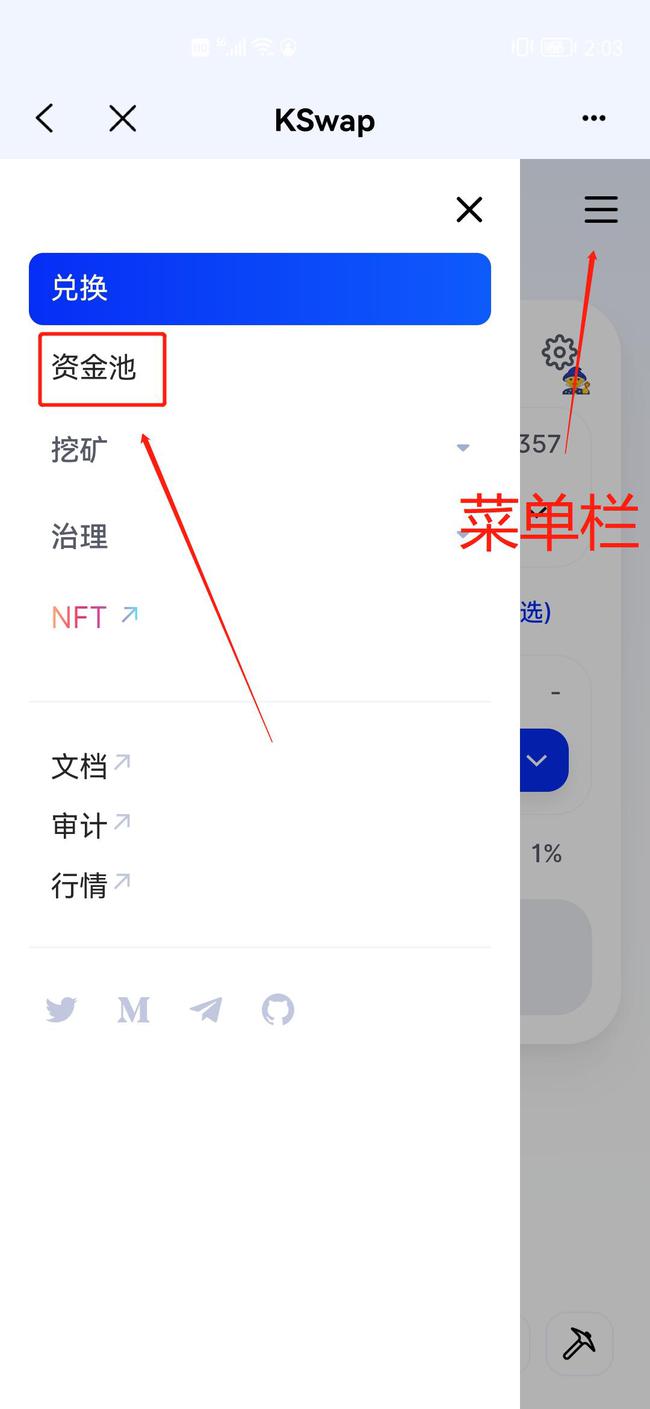
Task: Go back using the arrow icon
Action: coord(44,119)
